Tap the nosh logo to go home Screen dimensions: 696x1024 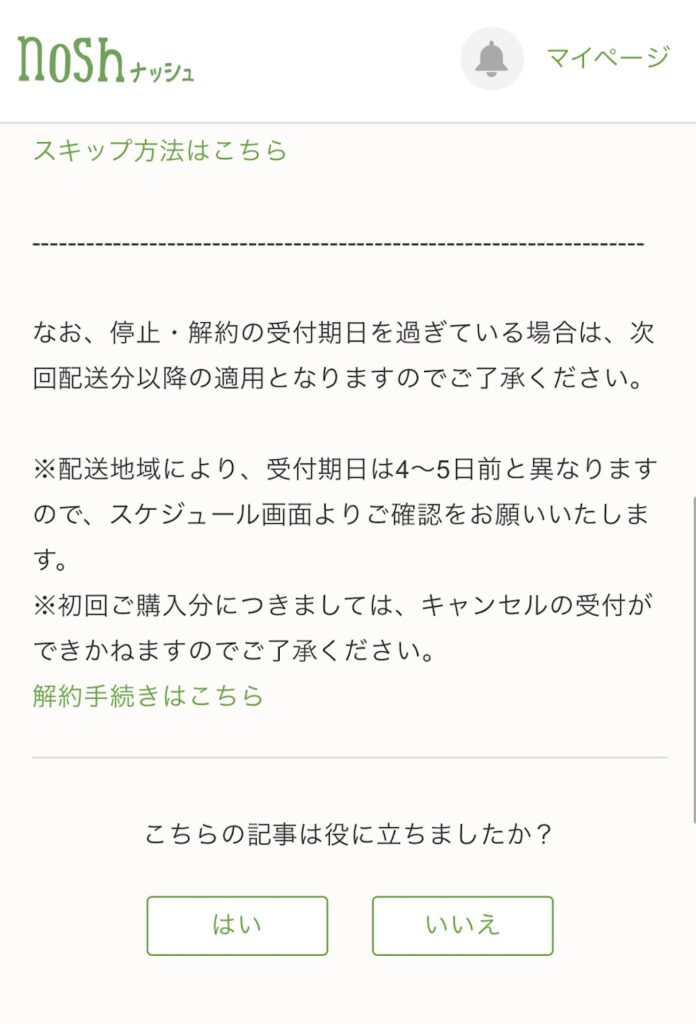coord(105,60)
